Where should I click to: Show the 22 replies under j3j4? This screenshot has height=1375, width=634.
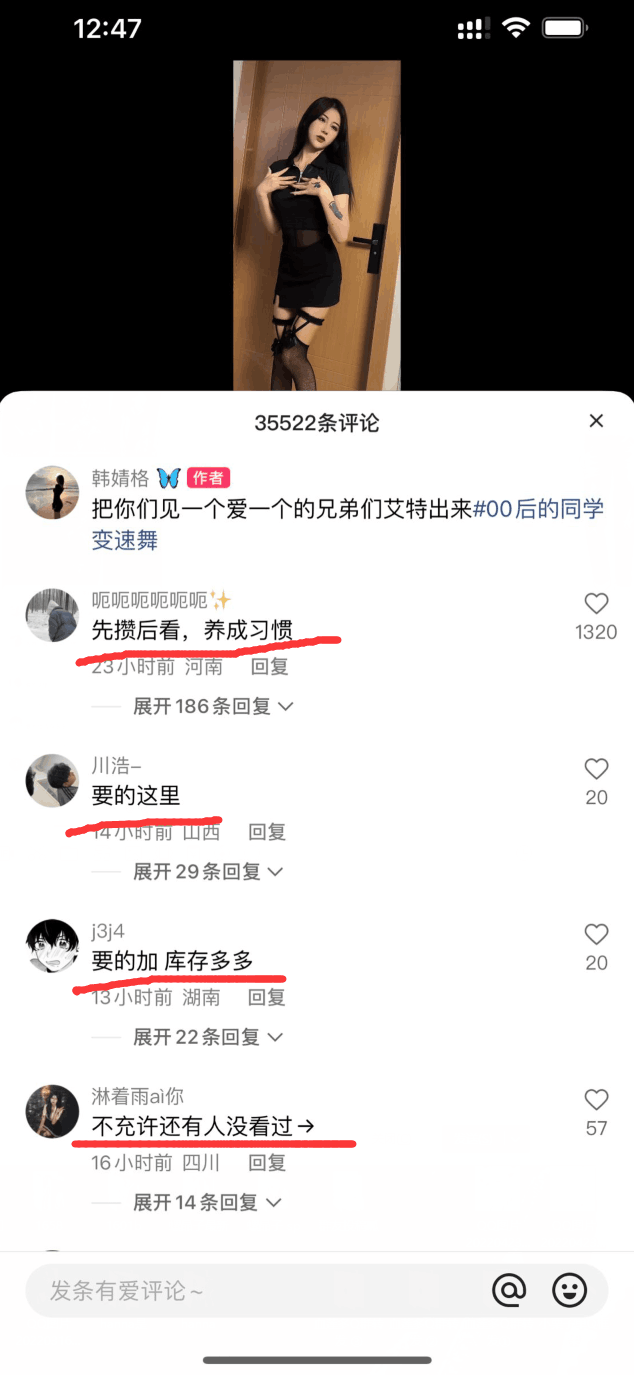(207, 1037)
